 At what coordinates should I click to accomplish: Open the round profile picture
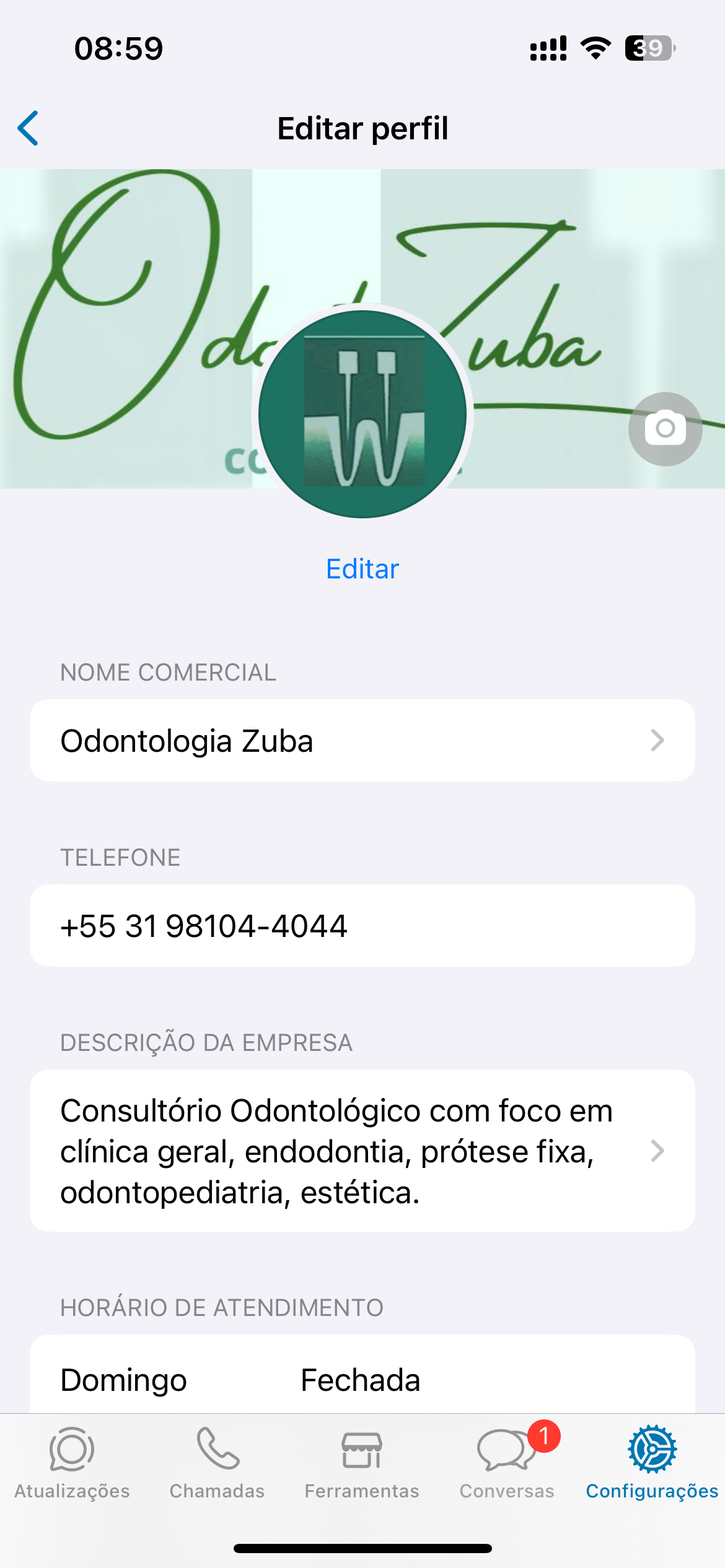(x=362, y=414)
